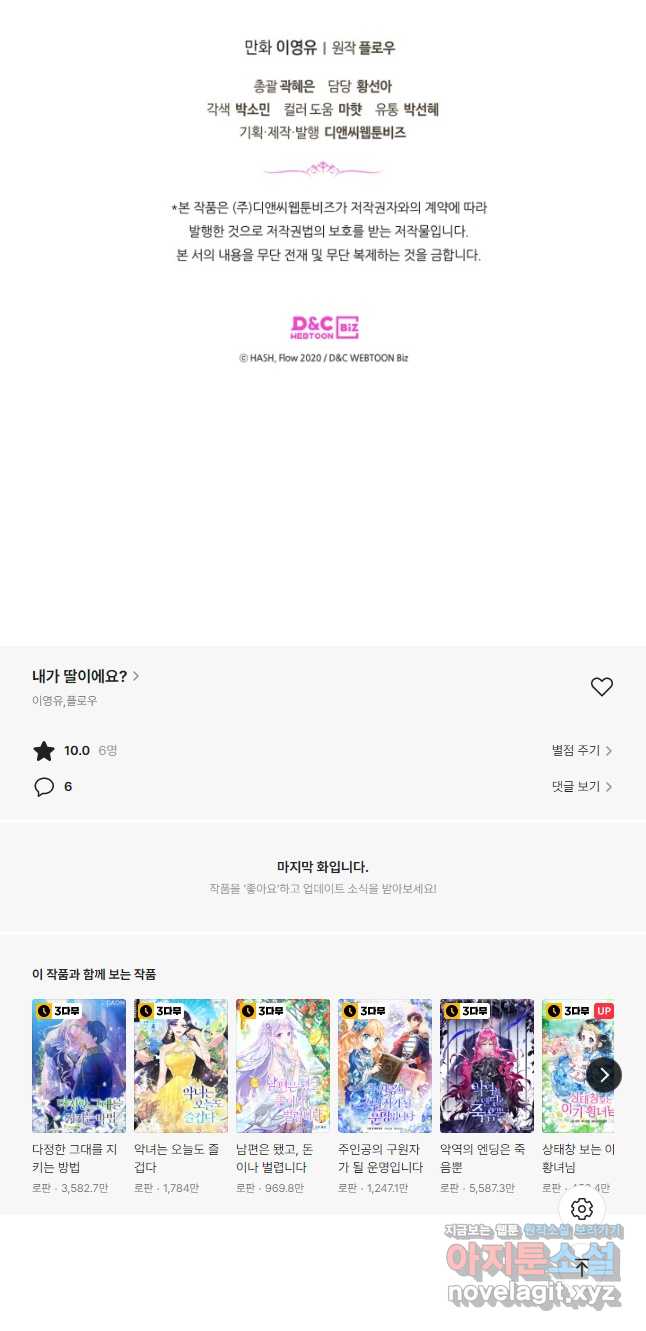Open the 내가 딸이에요? series page
646x1331 pixels.
click(85, 676)
